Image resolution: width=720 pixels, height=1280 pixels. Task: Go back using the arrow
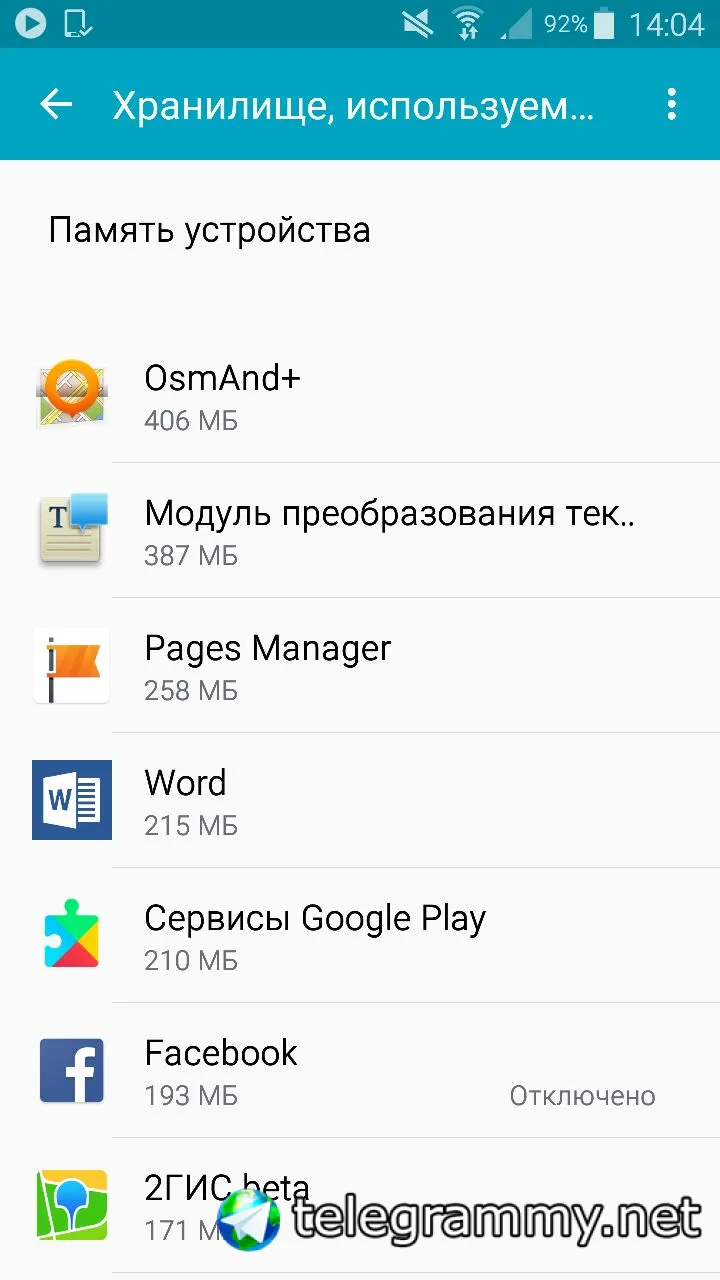click(56, 104)
